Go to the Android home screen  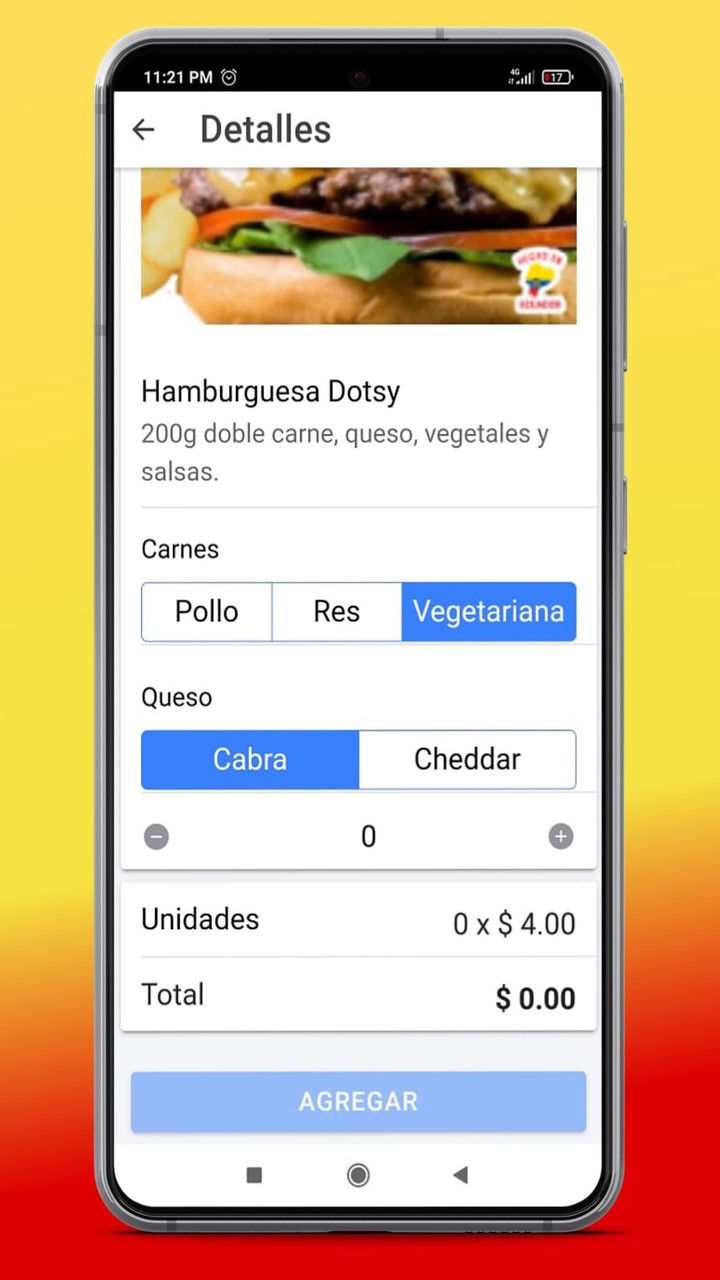tap(358, 1175)
